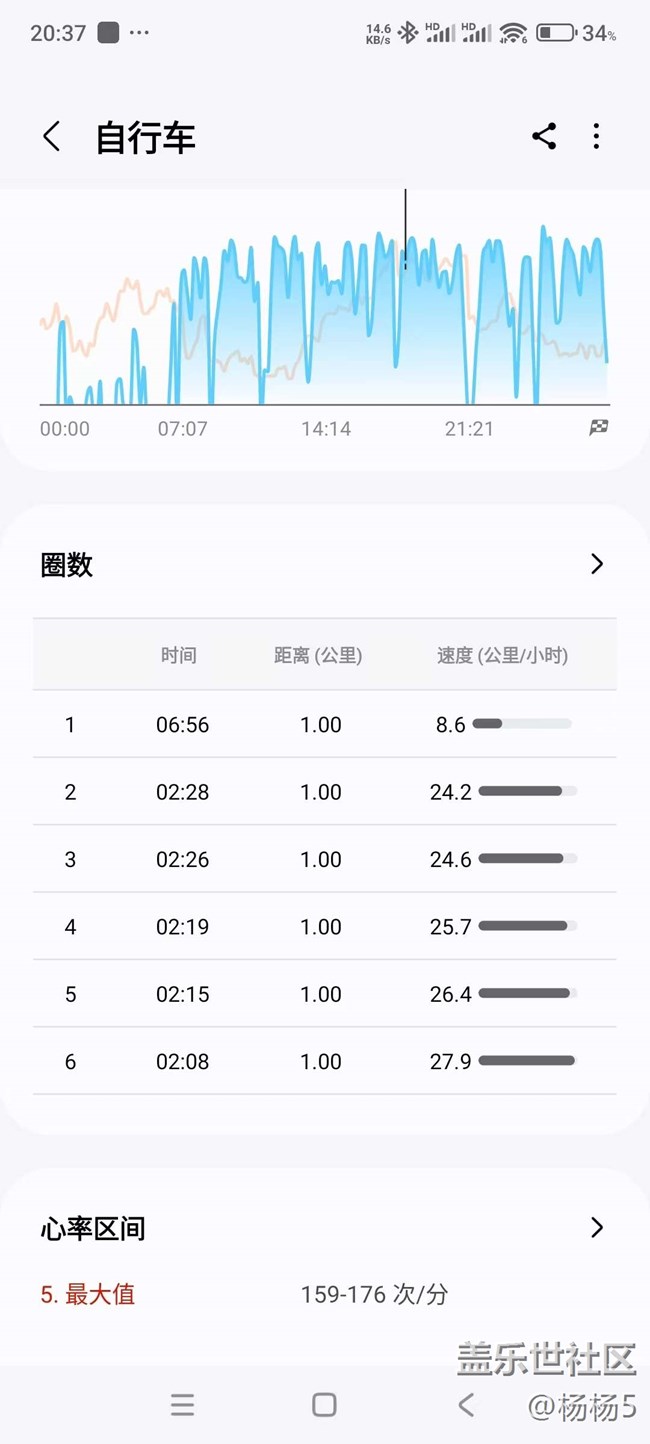The image size is (650, 1444).
Task: Open the three-dot overflow menu
Action: pos(596,137)
